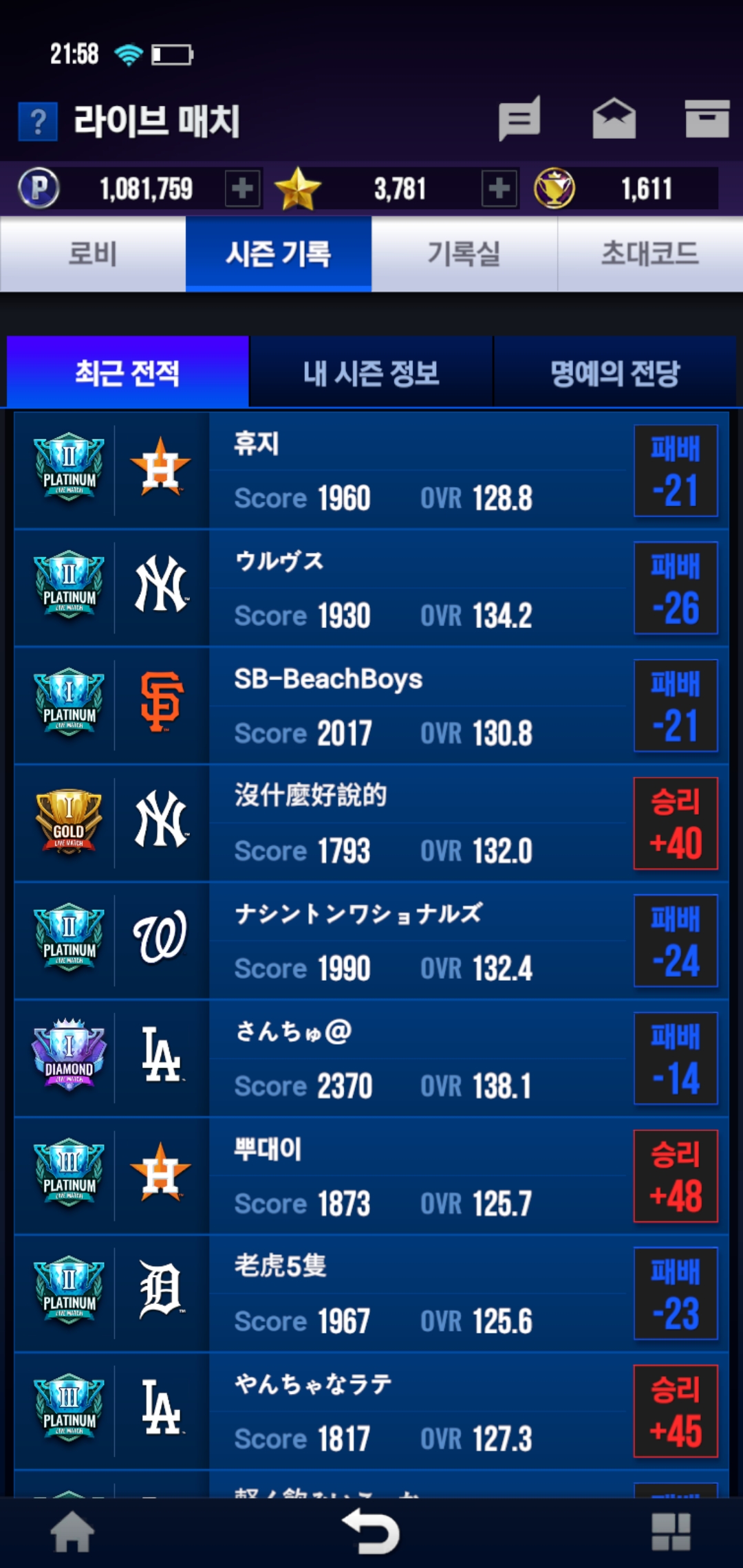
Task: Open the chat messages icon
Action: coord(519,120)
